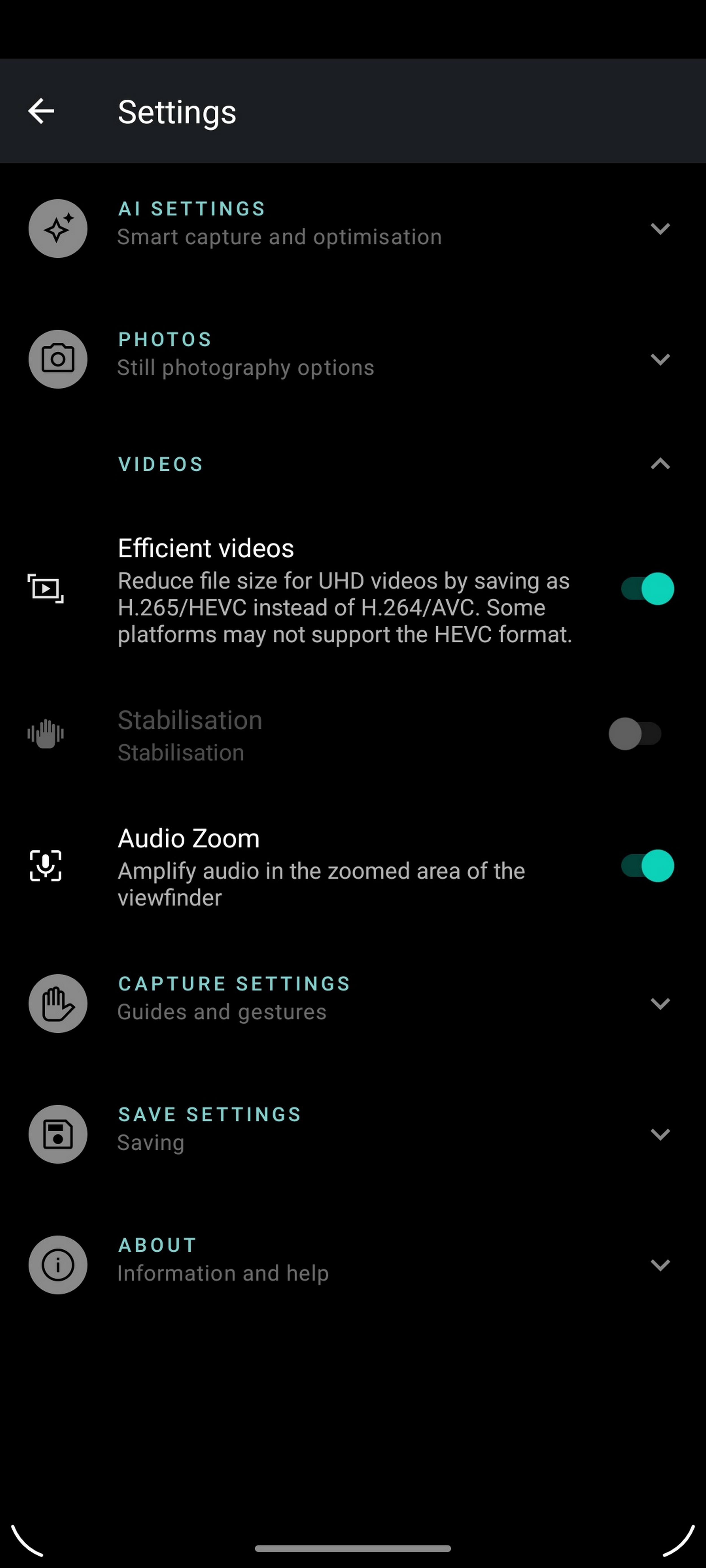Expand the Photos section
The height and width of the screenshot is (1568, 706).
point(660,359)
